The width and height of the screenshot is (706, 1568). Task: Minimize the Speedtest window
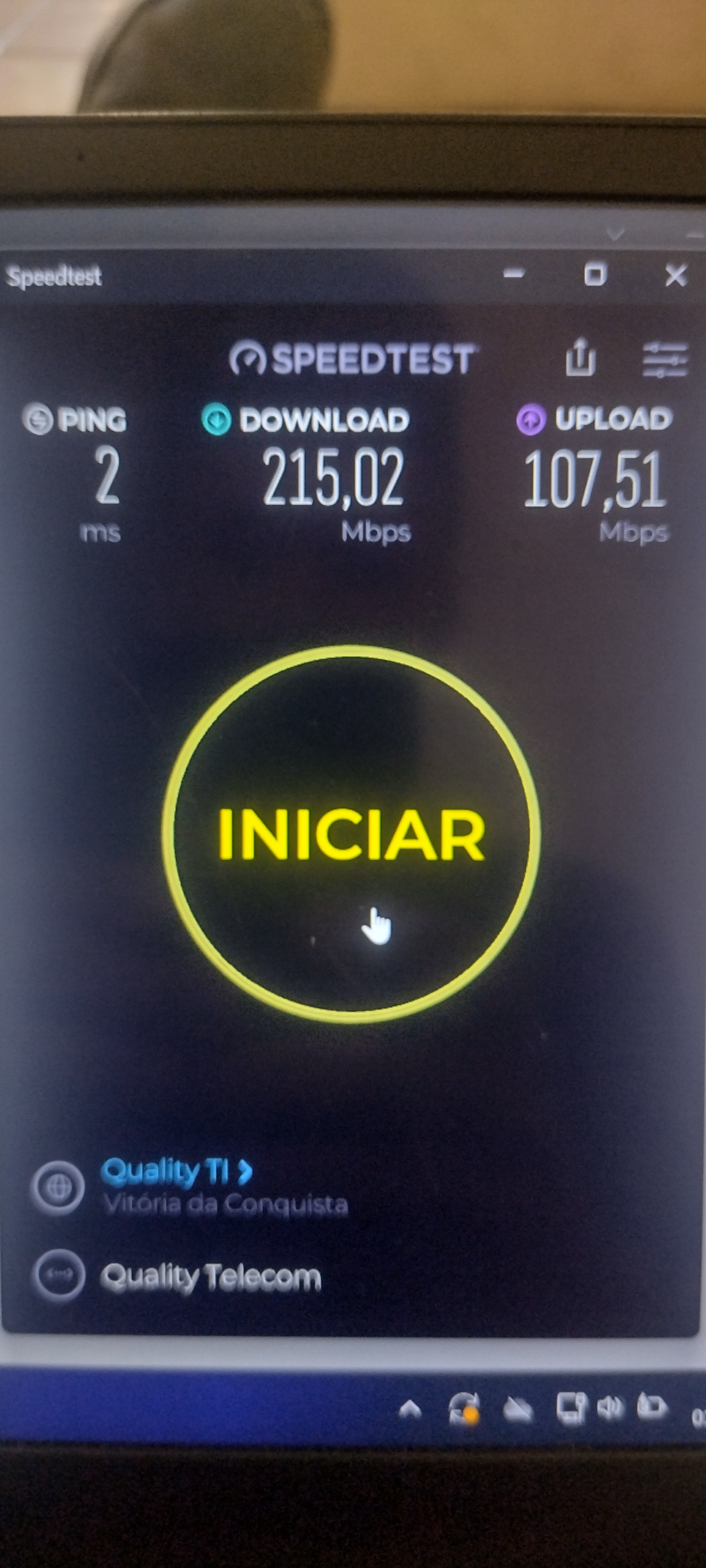click(514, 275)
